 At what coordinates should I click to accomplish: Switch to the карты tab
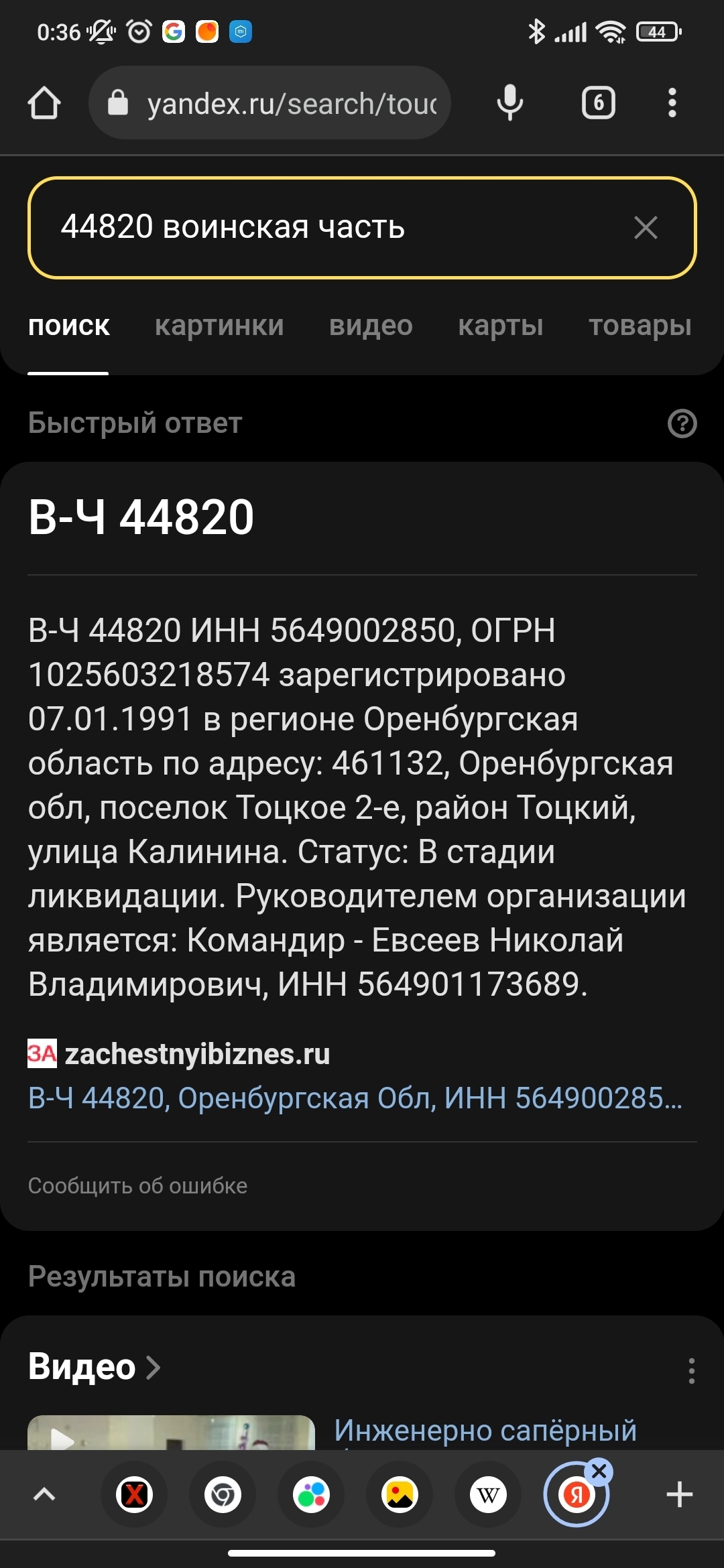click(x=500, y=326)
